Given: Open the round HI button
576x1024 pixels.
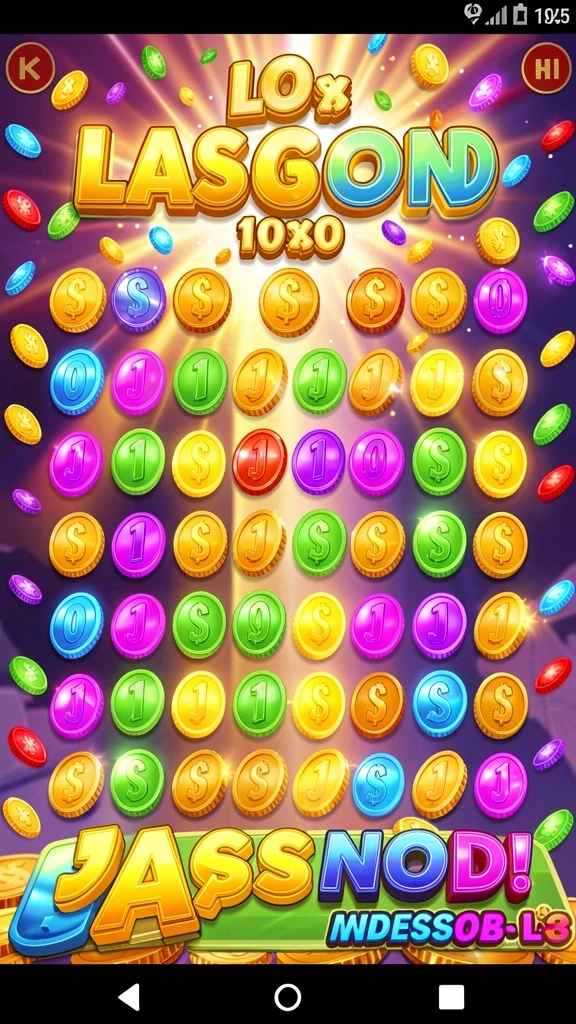Looking at the screenshot, I should coord(546,68).
